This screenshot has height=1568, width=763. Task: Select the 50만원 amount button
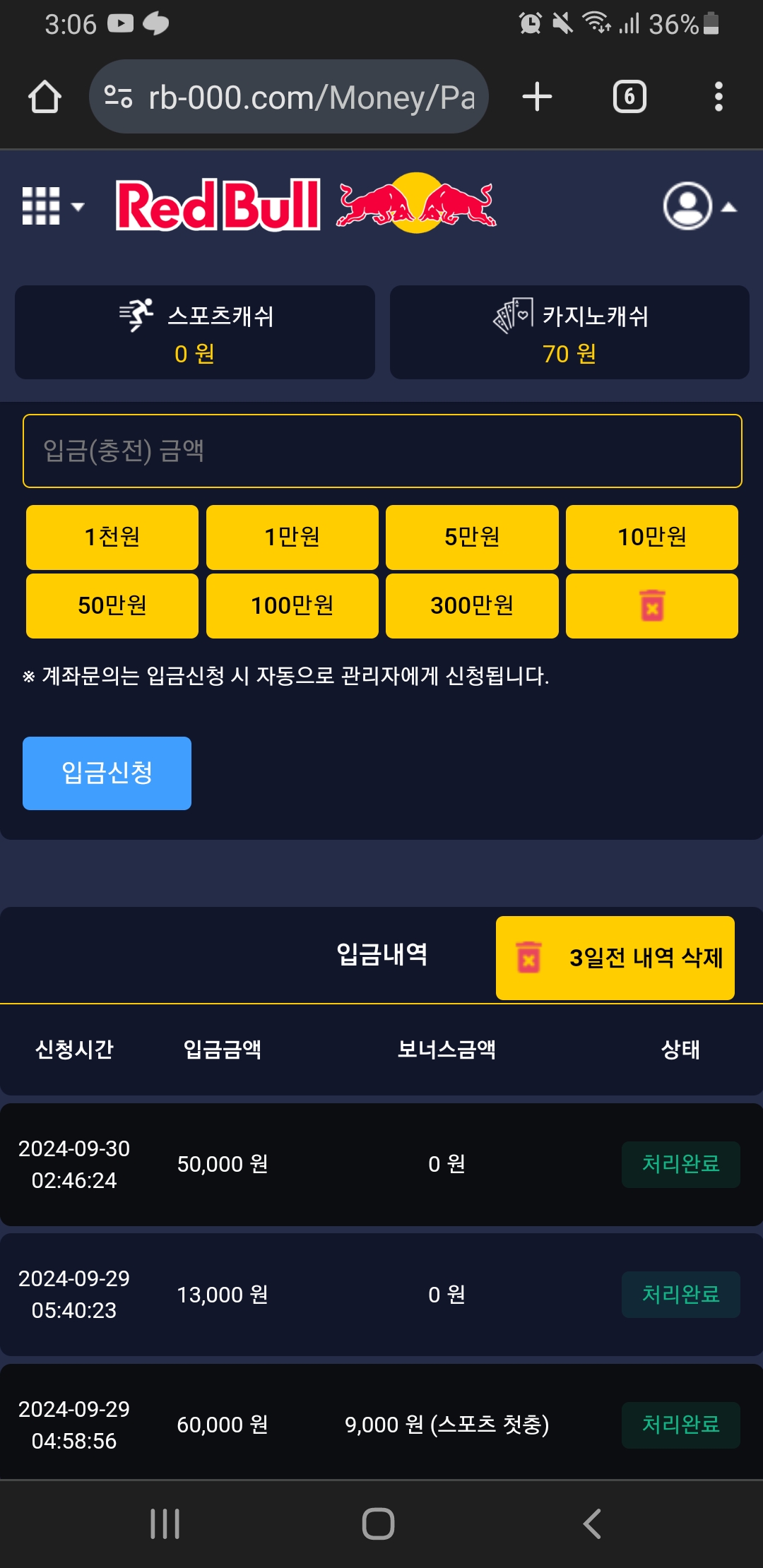pos(112,605)
